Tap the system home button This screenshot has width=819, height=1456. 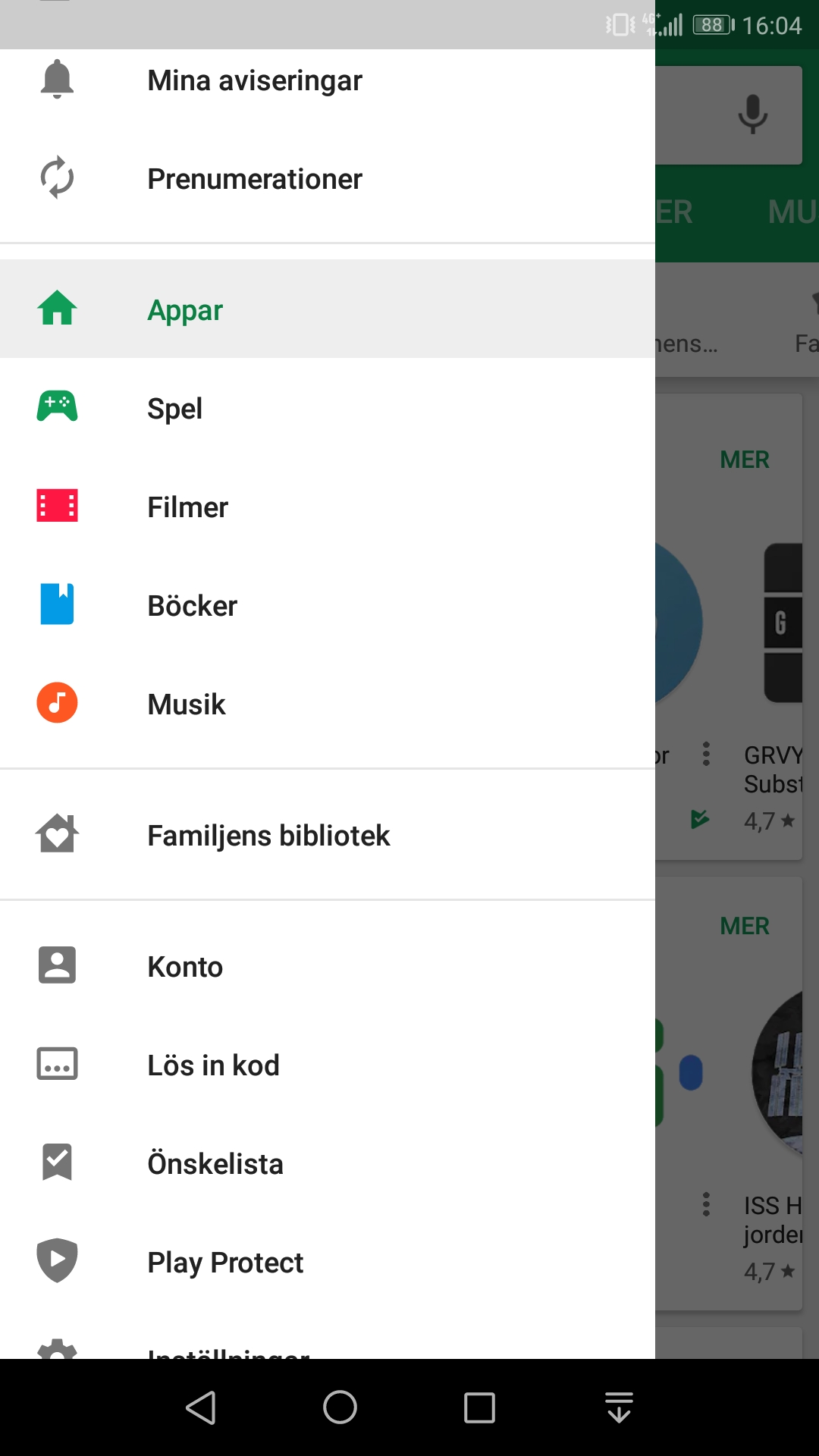pyautogui.click(x=340, y=1407)
